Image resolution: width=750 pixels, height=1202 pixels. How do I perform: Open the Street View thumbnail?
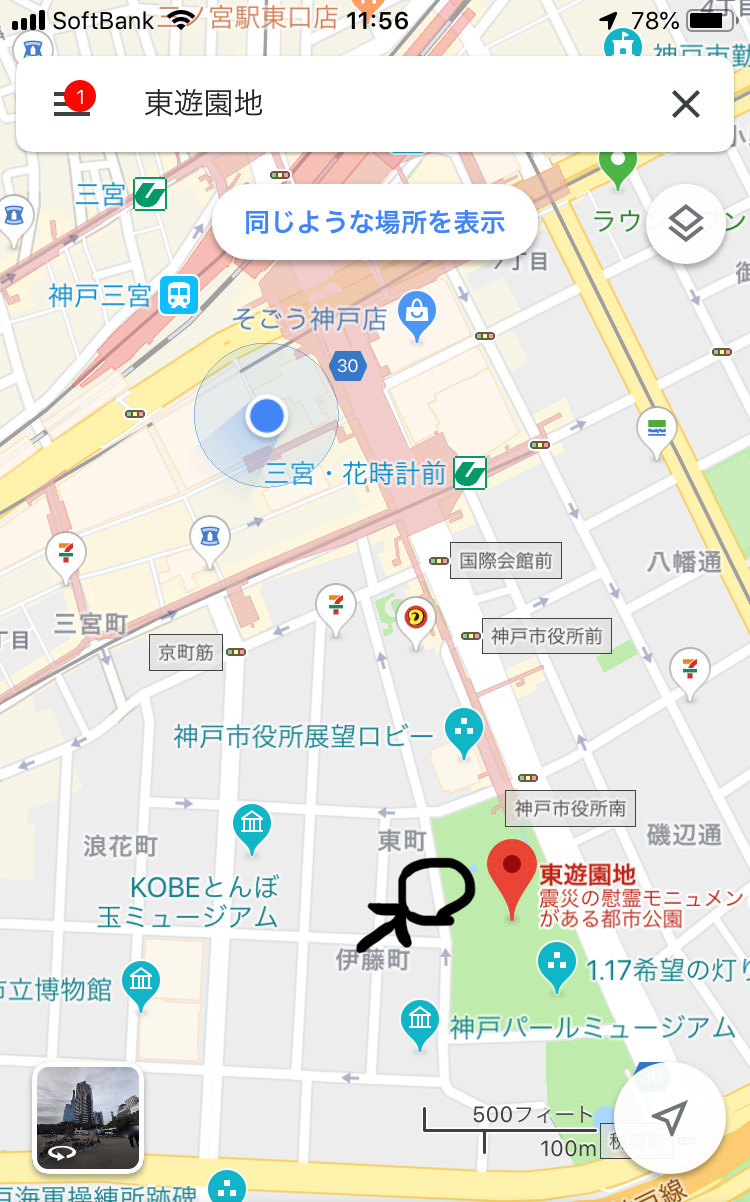[x=88, y=1117]
